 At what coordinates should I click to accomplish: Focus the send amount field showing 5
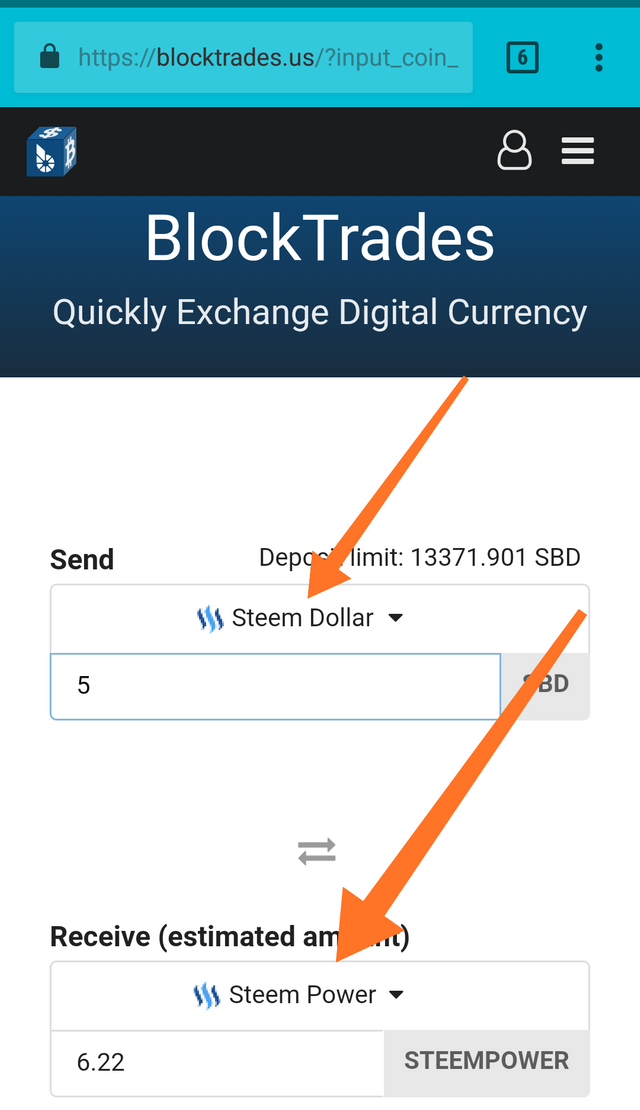[x=275, y=686]
